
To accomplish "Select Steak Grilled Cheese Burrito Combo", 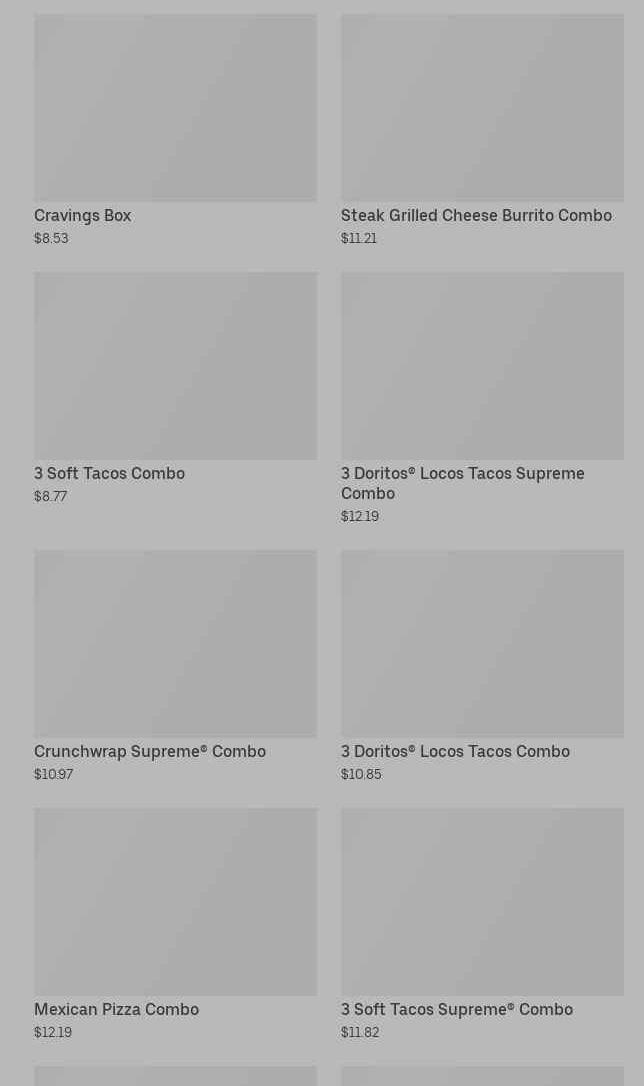I will [482, 130].
